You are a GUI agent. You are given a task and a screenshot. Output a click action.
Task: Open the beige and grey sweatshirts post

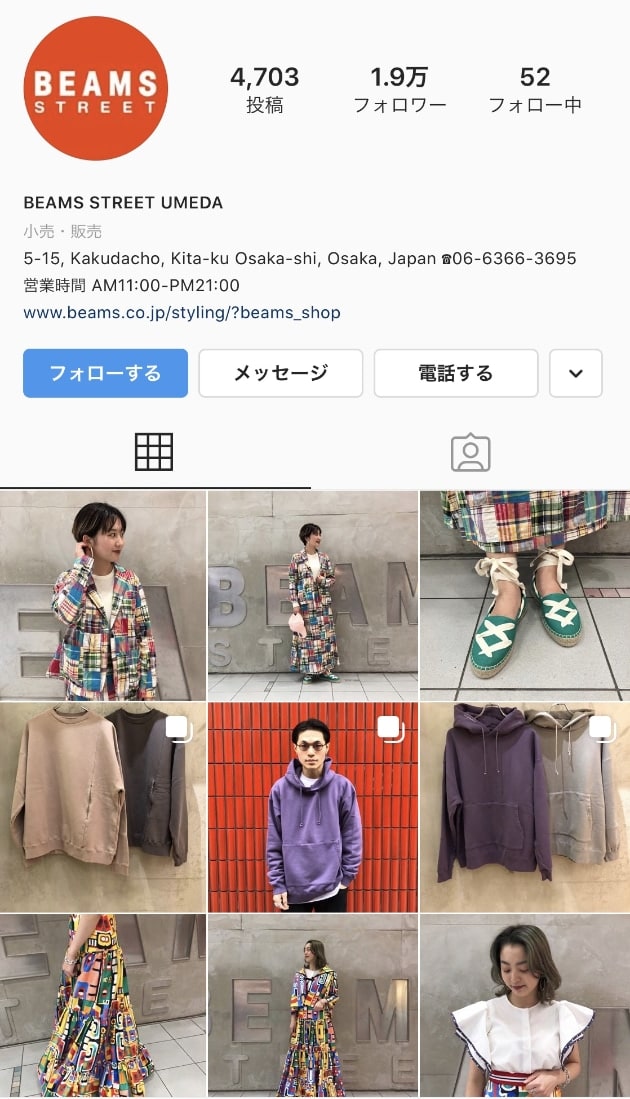pos(102,806)
